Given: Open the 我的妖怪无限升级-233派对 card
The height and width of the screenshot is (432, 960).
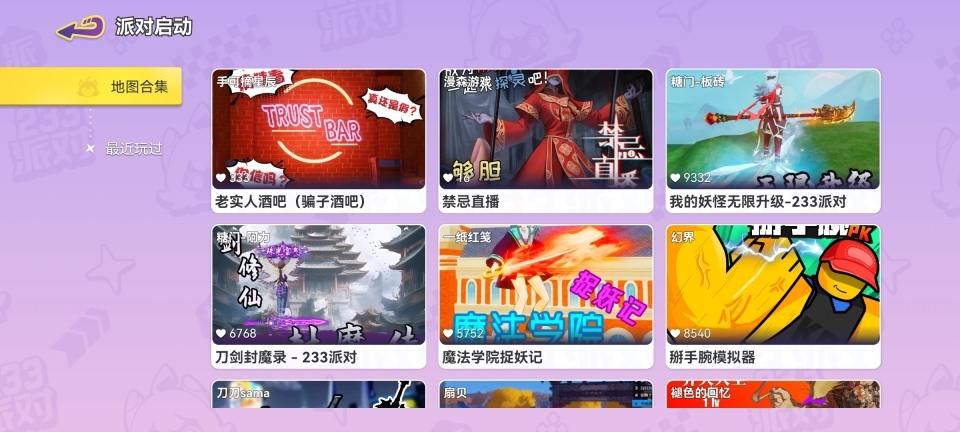Looking at the screenshot, I should click(x=773, y=139).
